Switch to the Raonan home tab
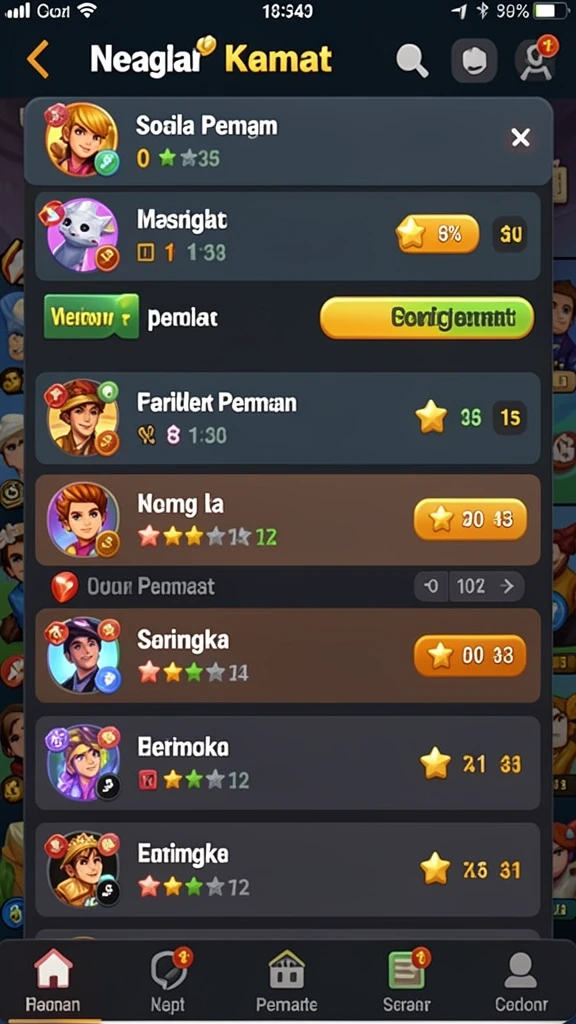Viewport: 576px width, 1024px height. pos(53,980)
